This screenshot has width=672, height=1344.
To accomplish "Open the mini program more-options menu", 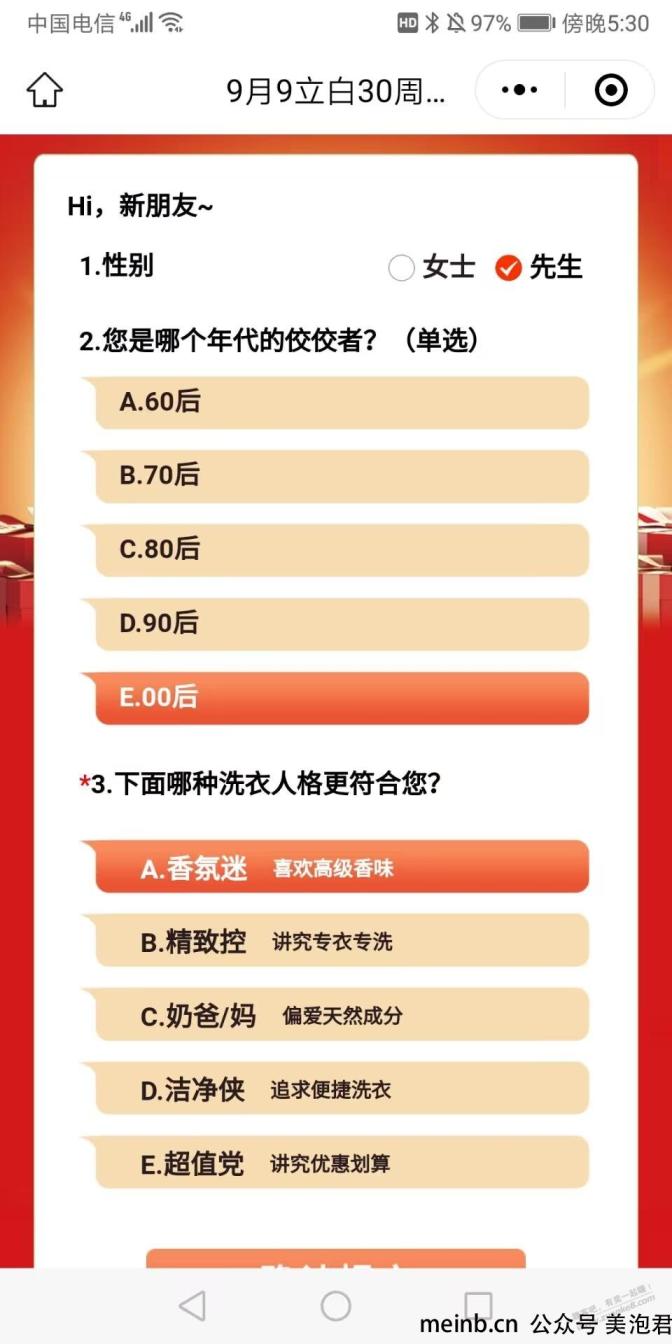I will (x=519, y=91).
